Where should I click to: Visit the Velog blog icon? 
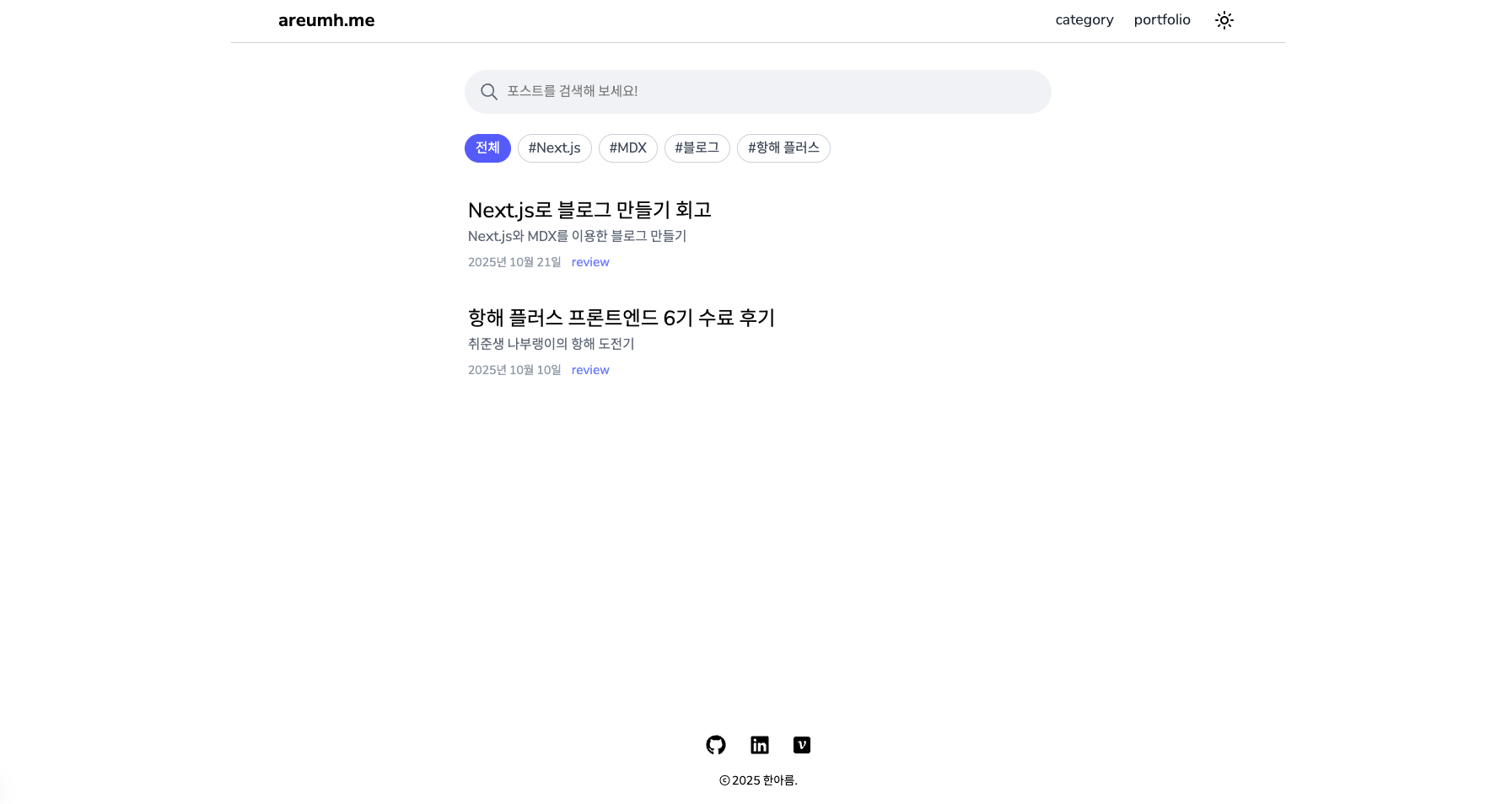(801, 745)
